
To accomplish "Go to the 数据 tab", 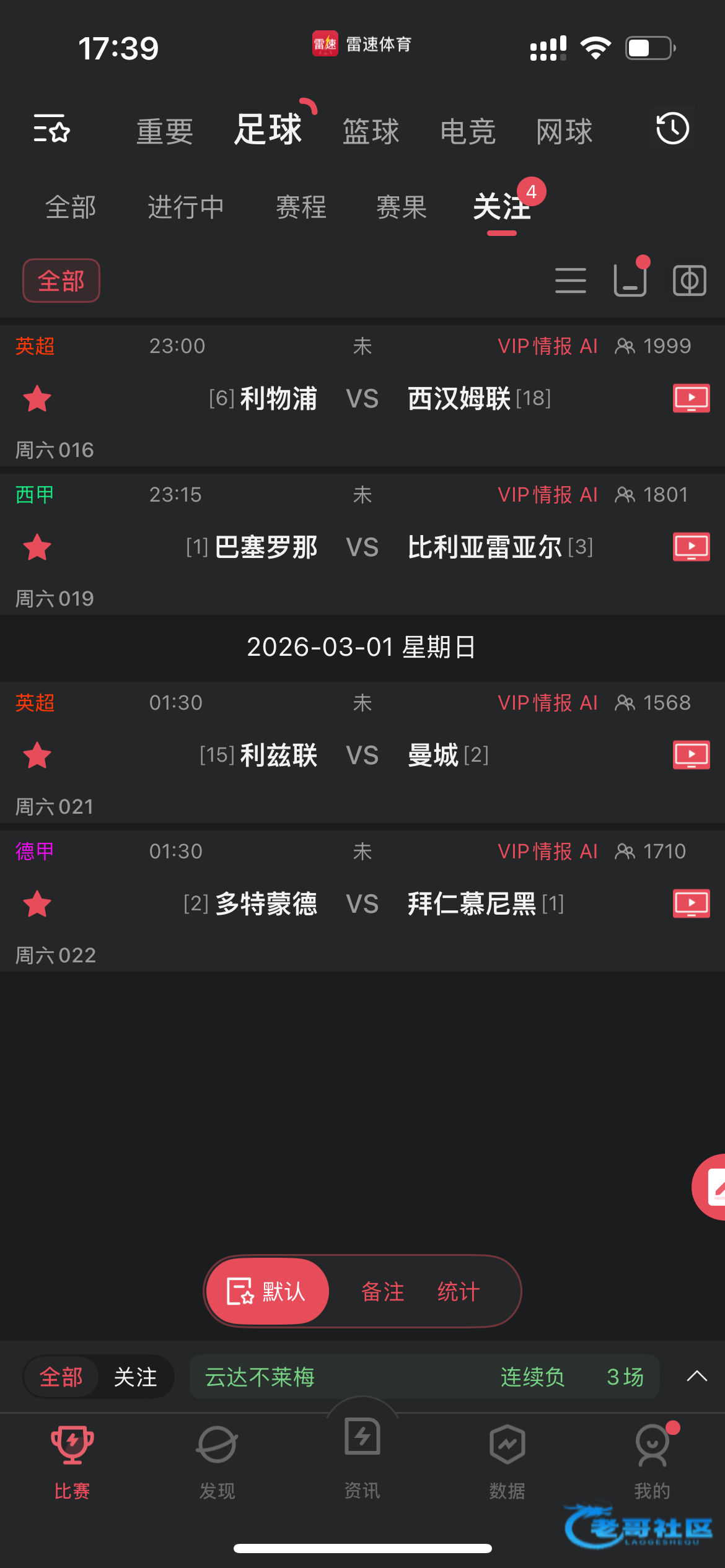I will [x=507, y=1458].
